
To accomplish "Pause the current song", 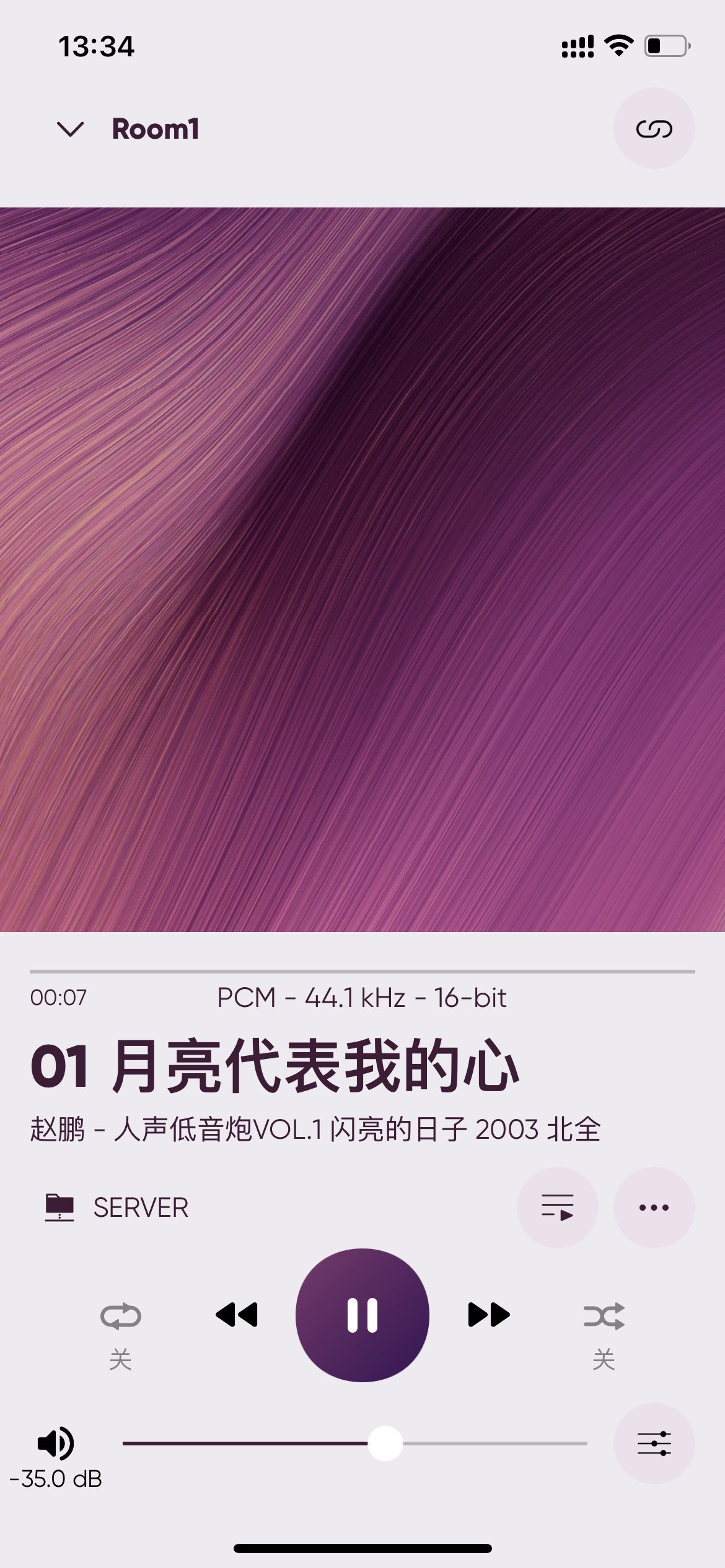I will 362,1315.
